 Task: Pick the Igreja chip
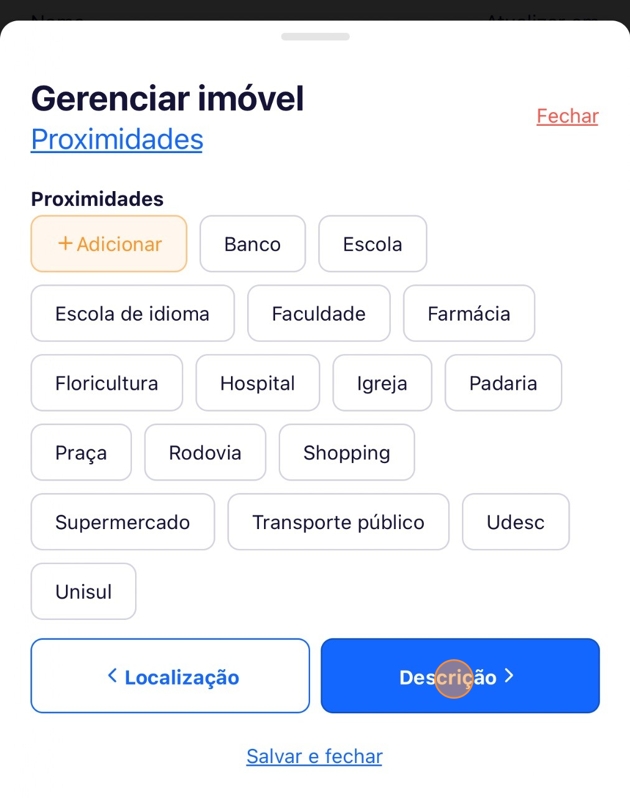pos(382,383)
